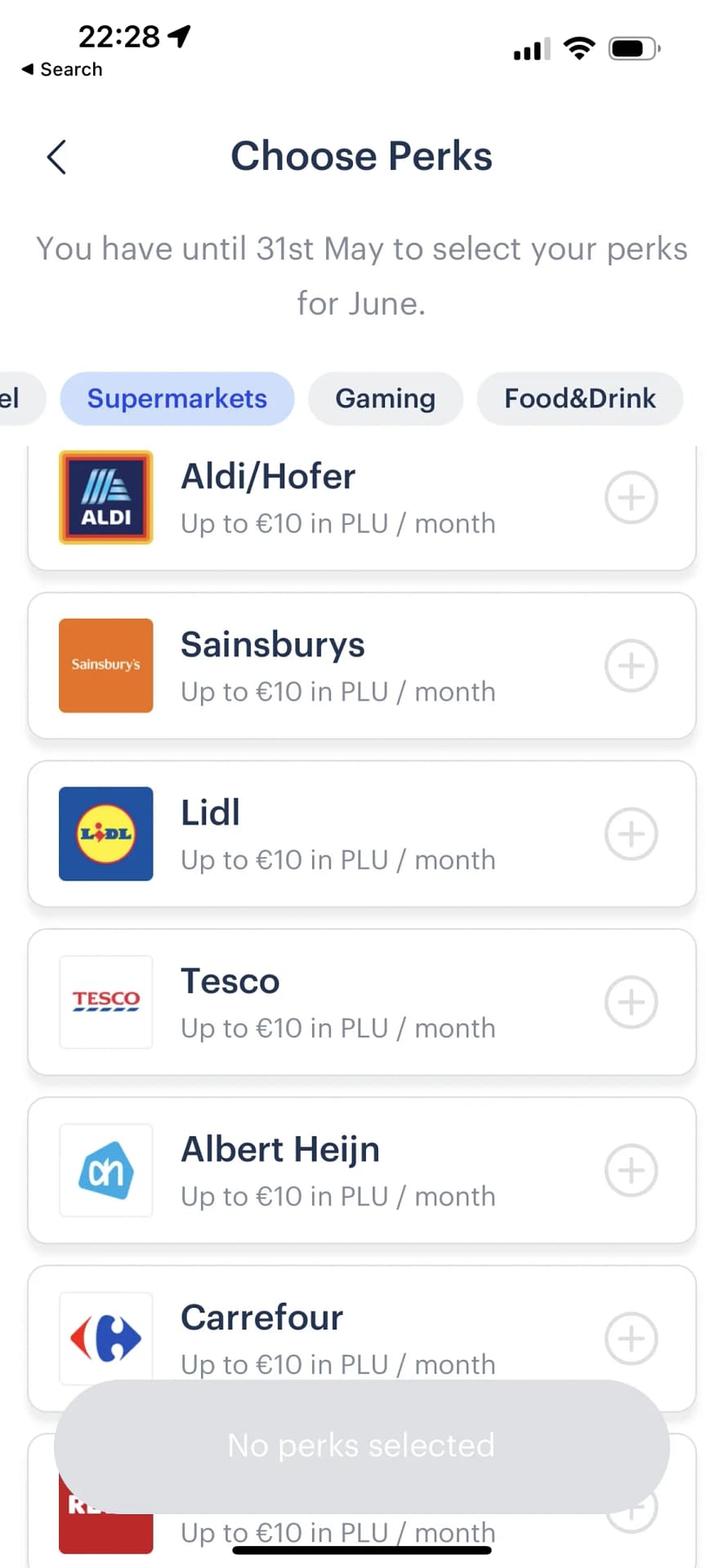Add the Aldi/Hofer perk
This screenshot has width=724, height=1568.
click(631, 497)
